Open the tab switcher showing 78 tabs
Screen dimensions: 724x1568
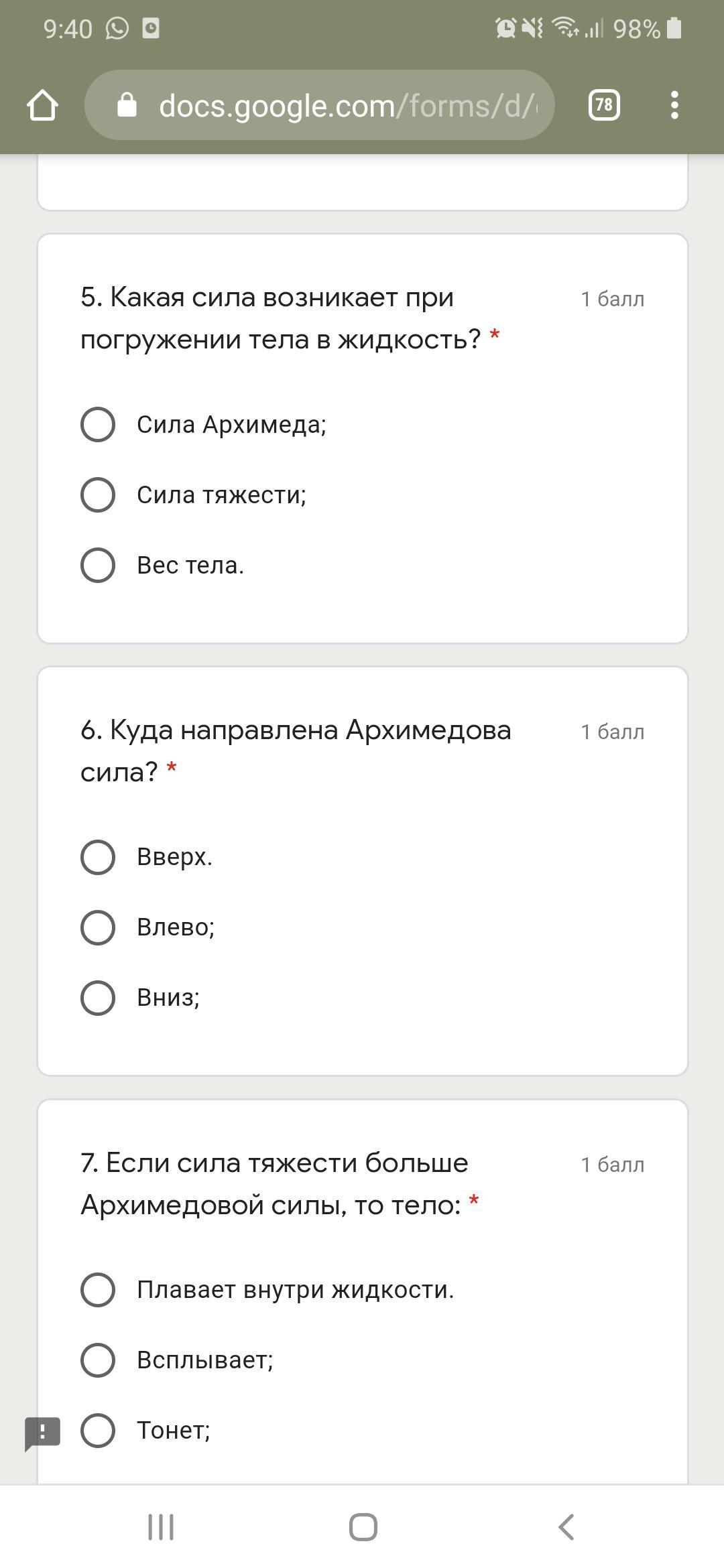(x=604, y=105)
